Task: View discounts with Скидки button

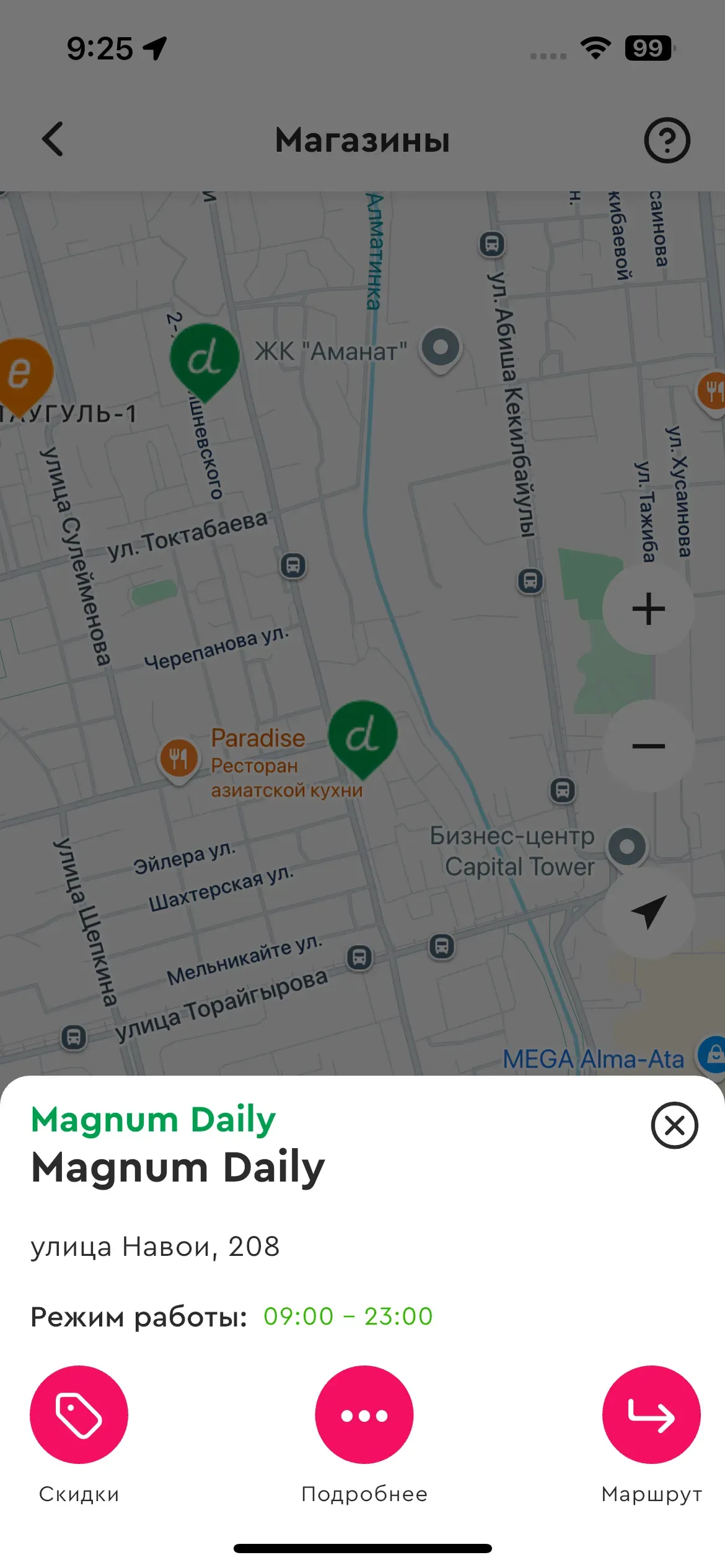Action: point(79,1415)
